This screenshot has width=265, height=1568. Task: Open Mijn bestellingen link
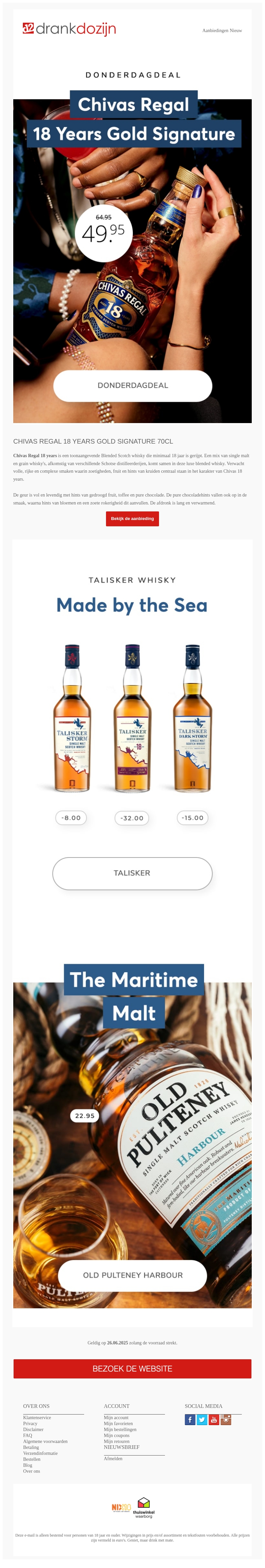click(x=120, y=1429)
